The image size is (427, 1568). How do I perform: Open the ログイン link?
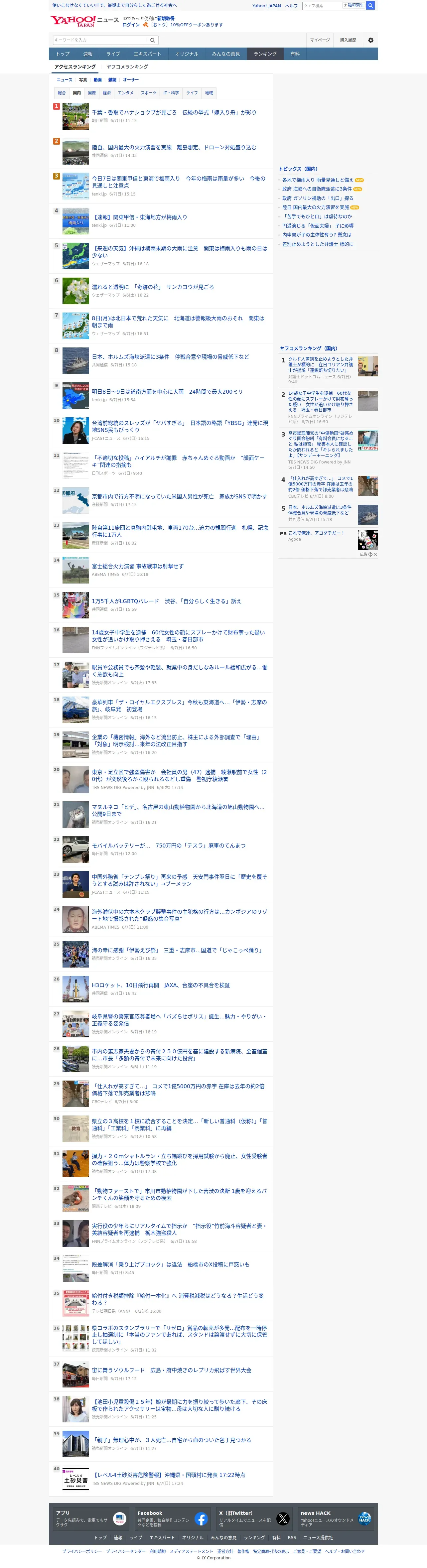131,25
